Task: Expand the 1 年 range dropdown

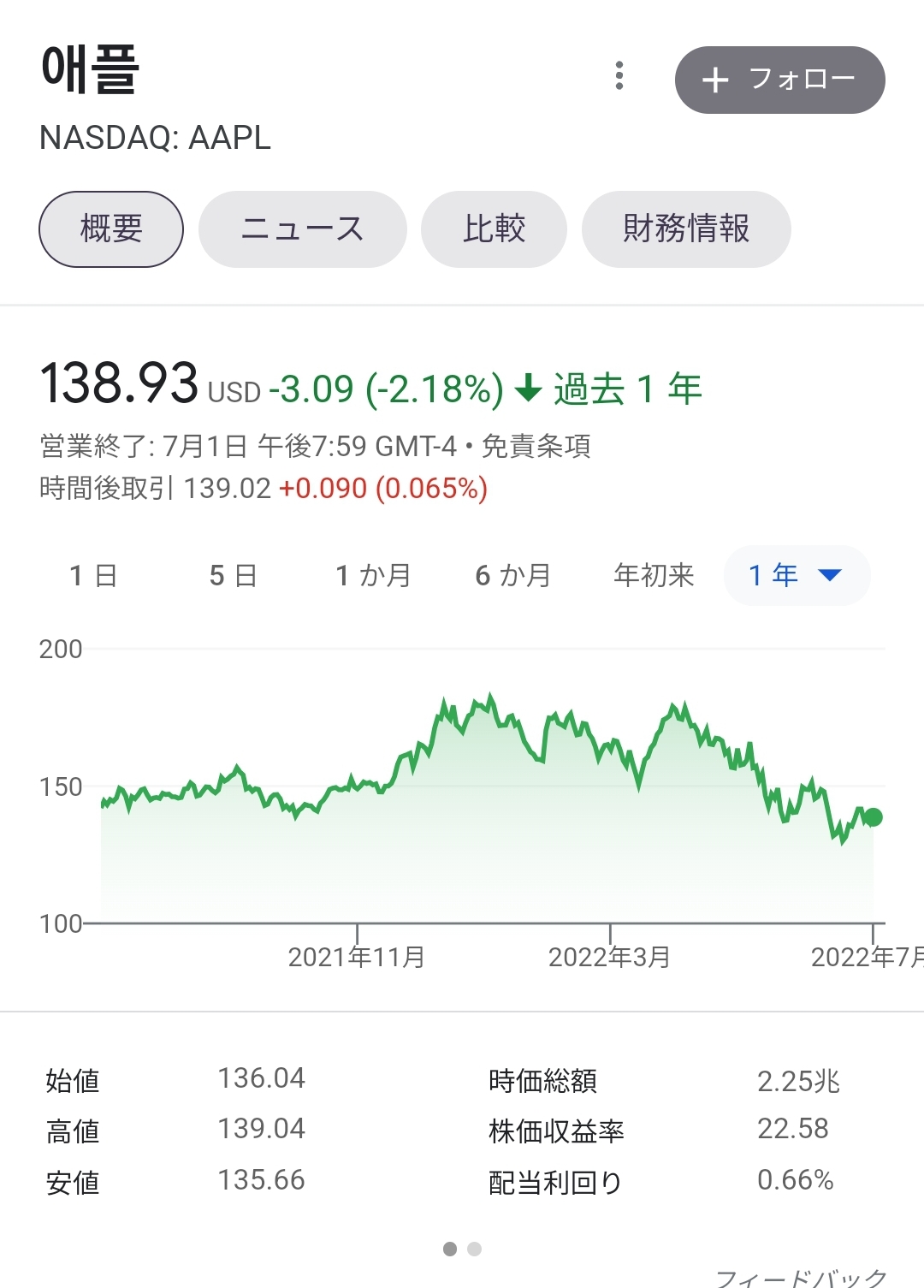Action: tap(797, 576)
